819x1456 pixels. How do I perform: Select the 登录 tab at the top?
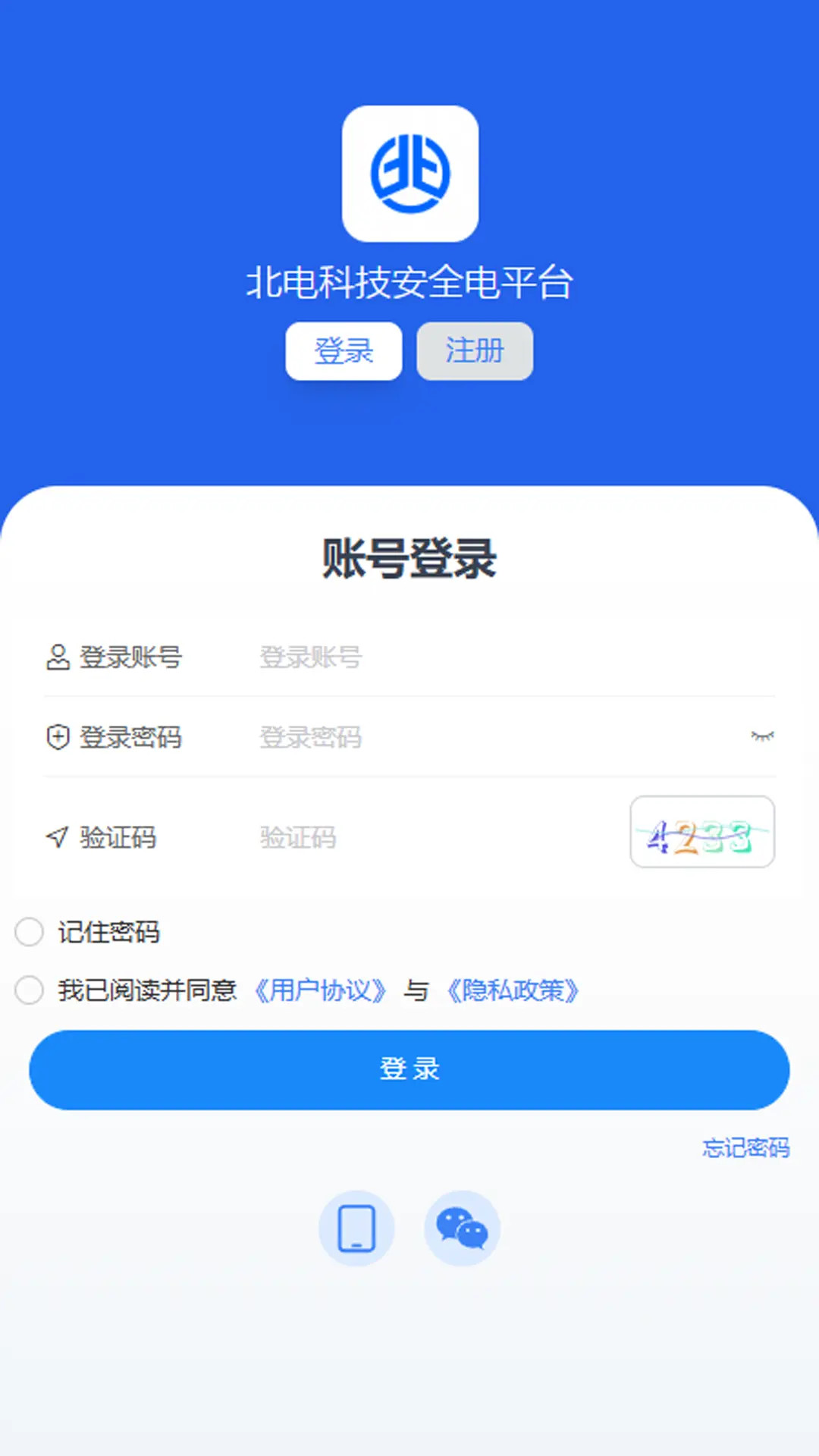[x=344, y=350]
